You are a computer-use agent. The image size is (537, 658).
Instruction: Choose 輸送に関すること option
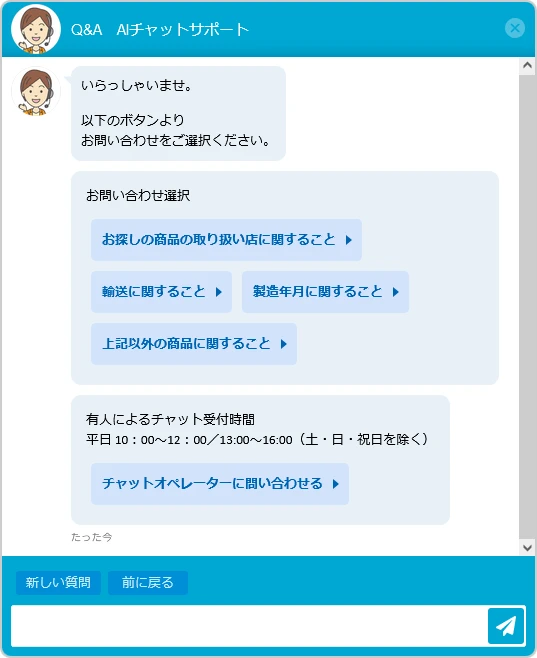162,292
